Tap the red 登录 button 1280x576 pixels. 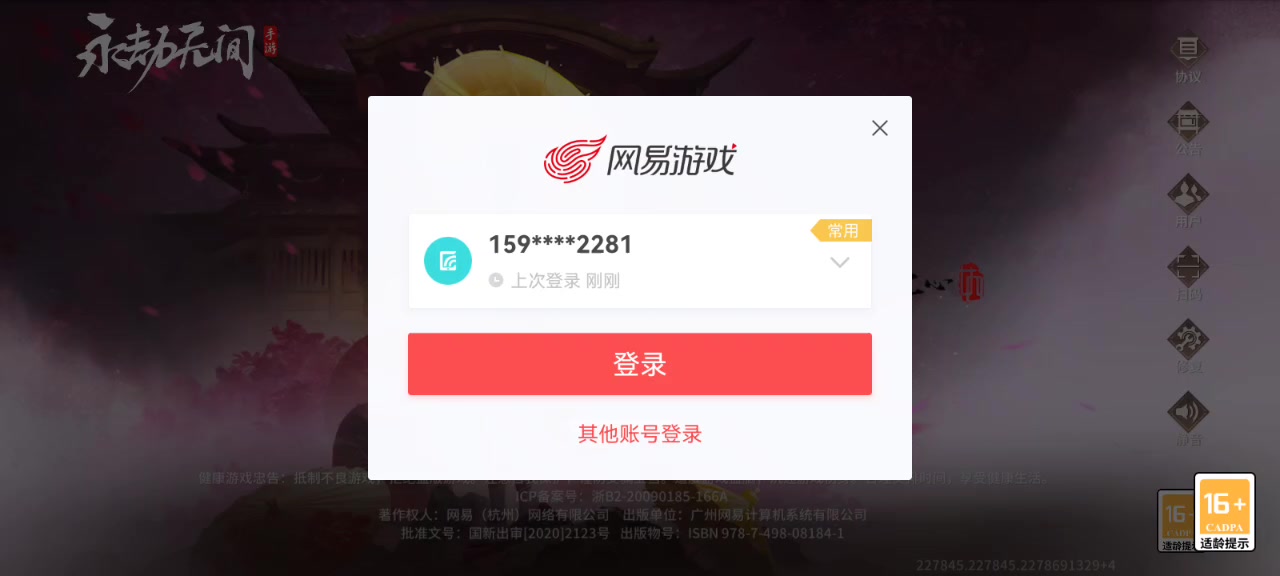640,364
